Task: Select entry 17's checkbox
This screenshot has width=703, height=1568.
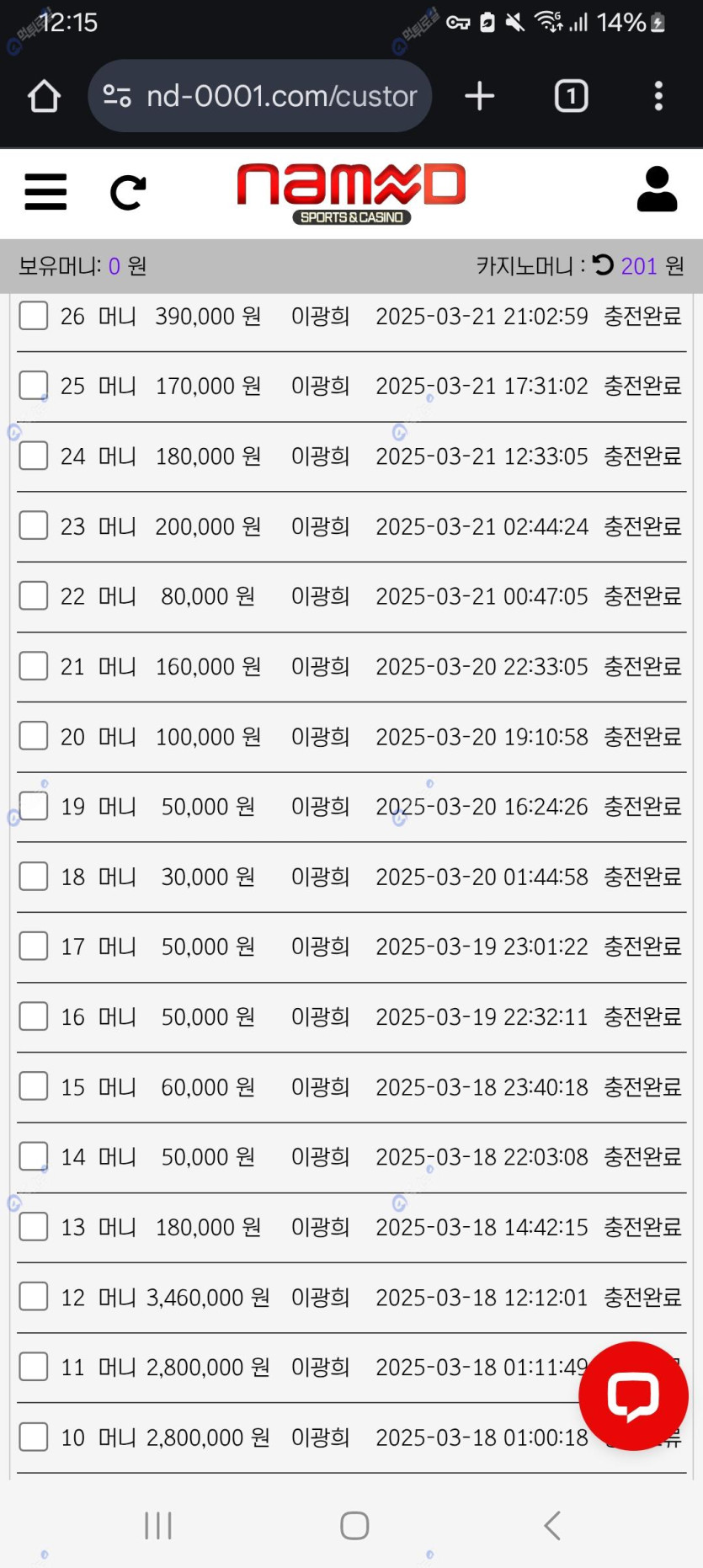Action: pyautogui.click(x=34, y=947)
